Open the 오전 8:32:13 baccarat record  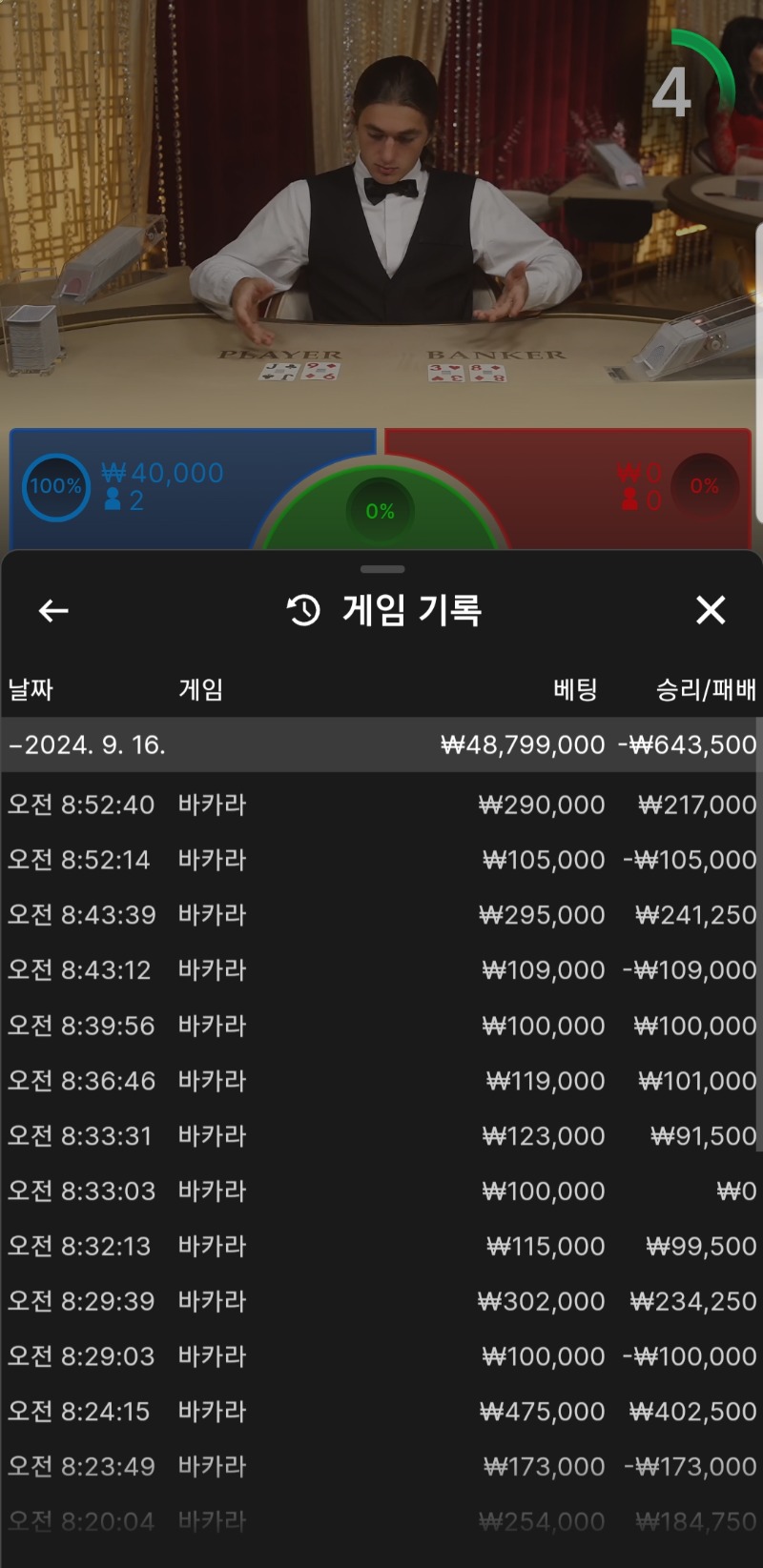pyautogui.click(x=381, y=1246)
